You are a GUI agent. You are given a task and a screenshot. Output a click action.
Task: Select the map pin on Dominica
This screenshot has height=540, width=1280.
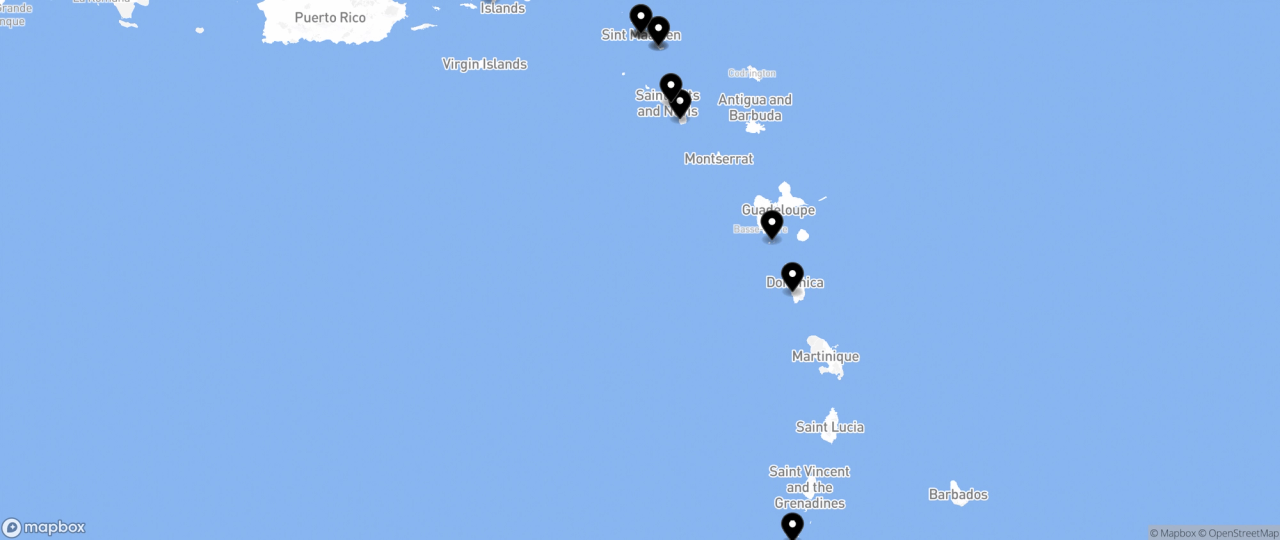point(792,275)
